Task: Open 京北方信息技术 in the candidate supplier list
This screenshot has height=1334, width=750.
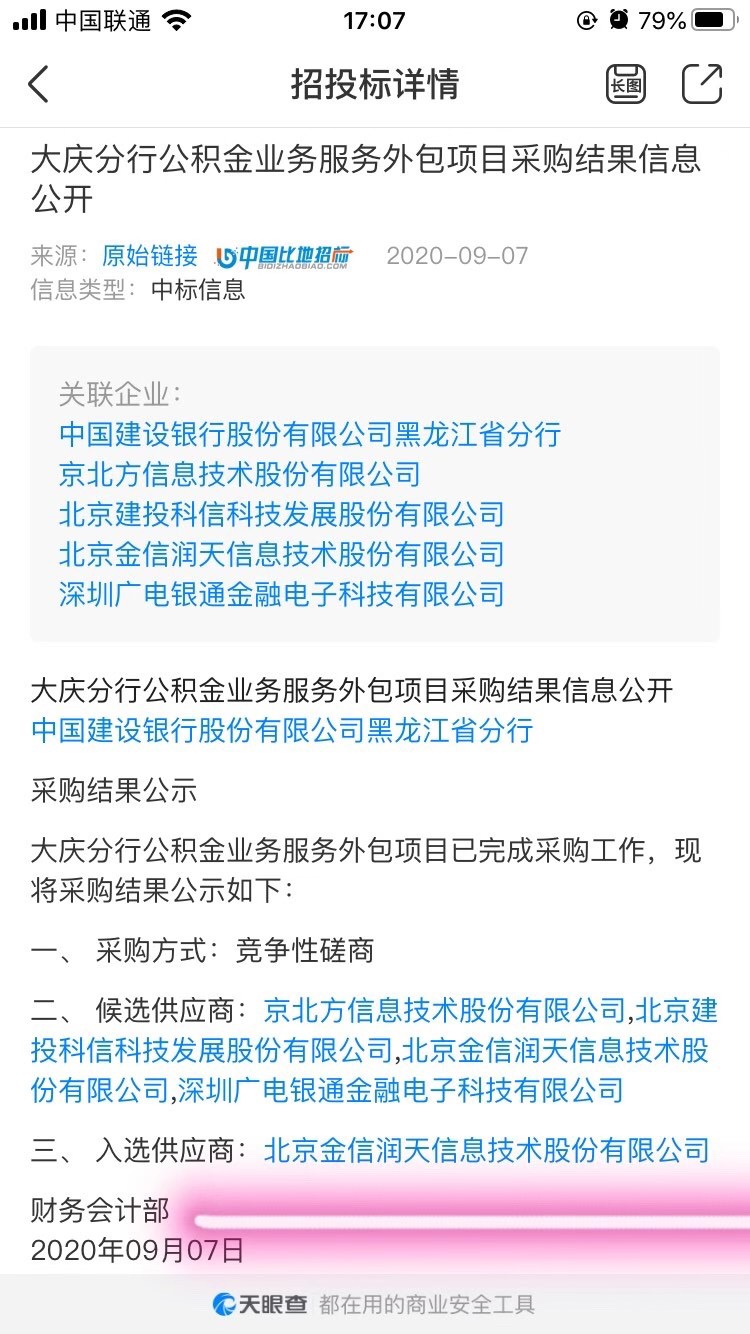Action: click(x=444, y=1010)
